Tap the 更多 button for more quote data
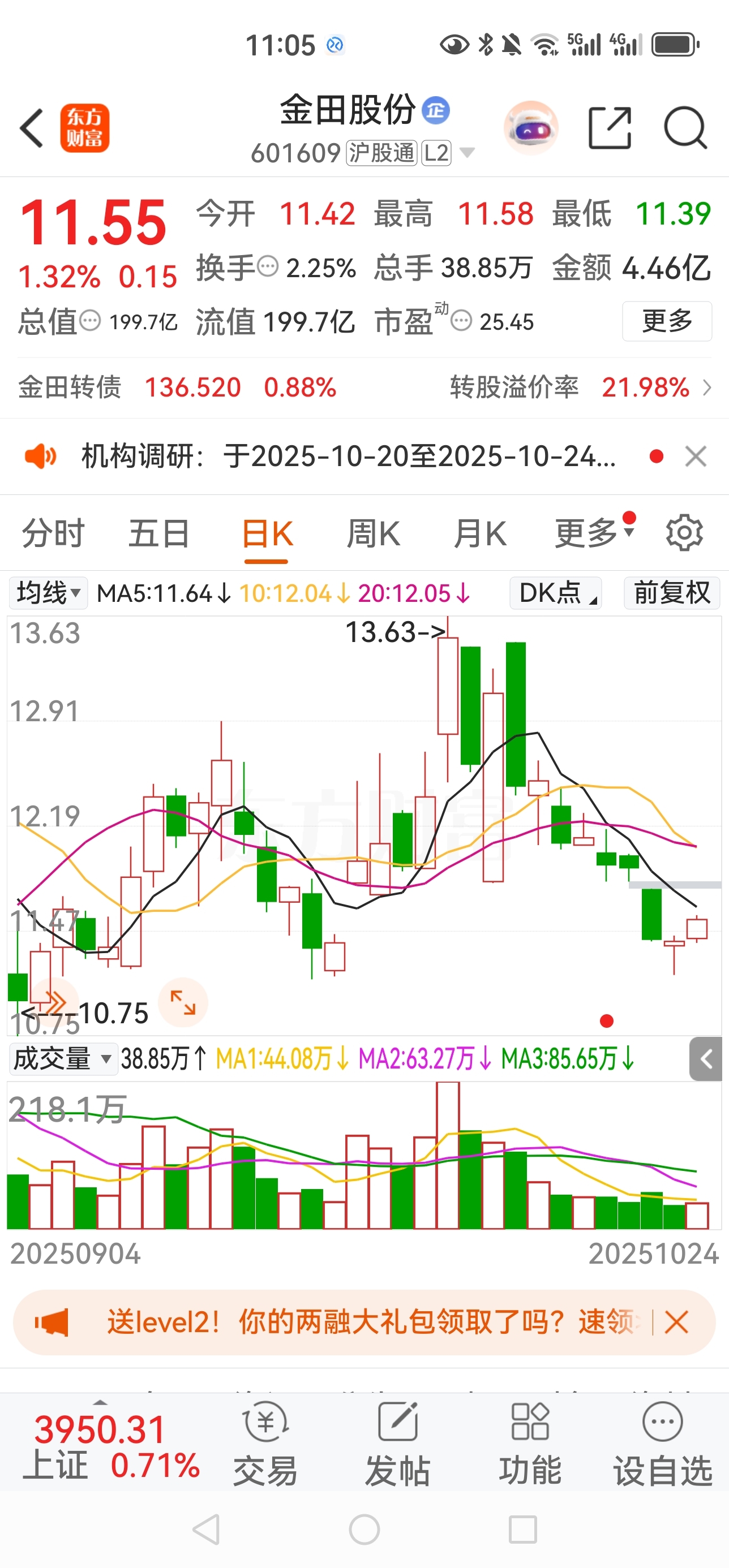729x1568 pixels. pos(667,321)
